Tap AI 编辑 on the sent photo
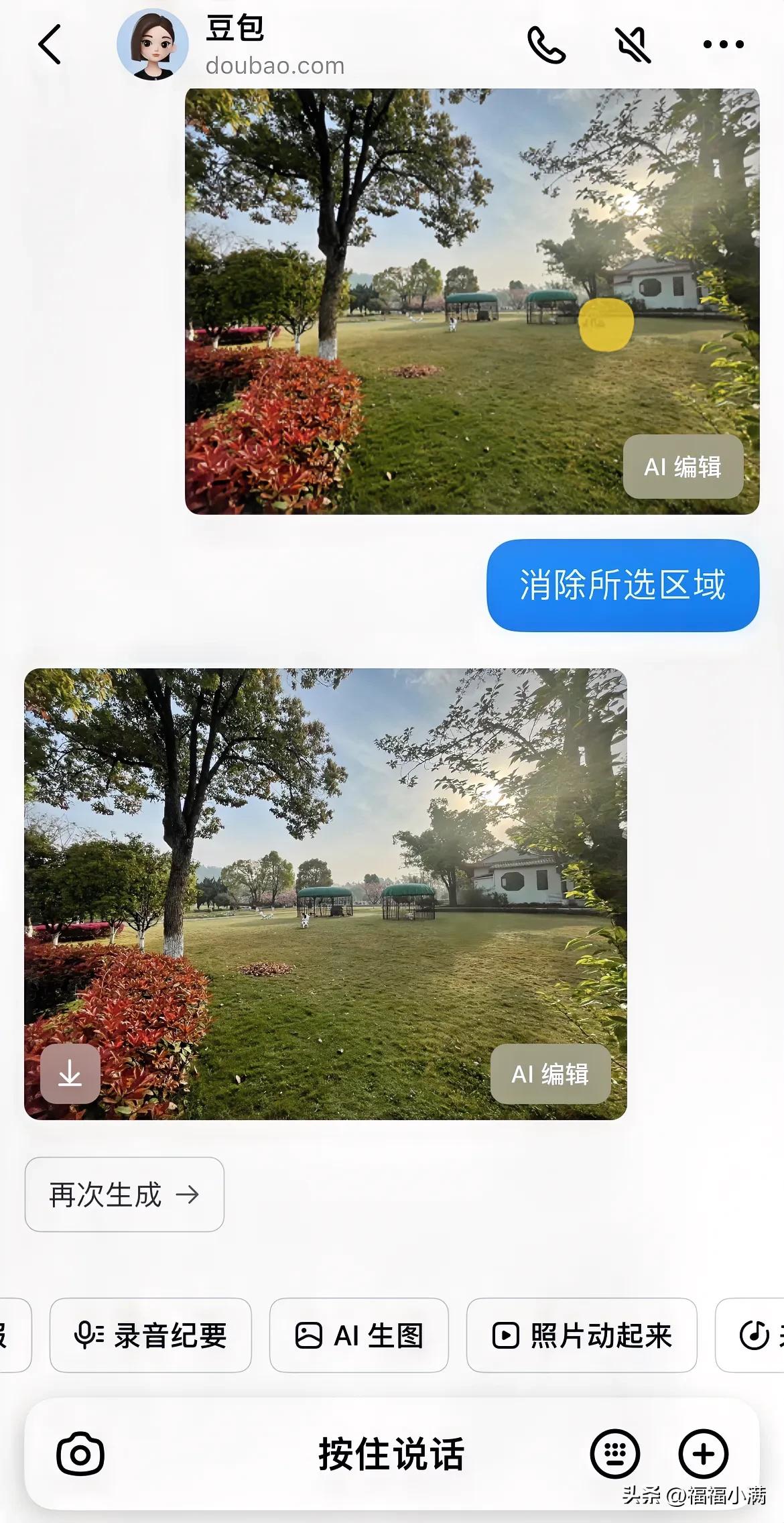The height and width of the screenshot is (1523, 784). [x=682, y=467]
